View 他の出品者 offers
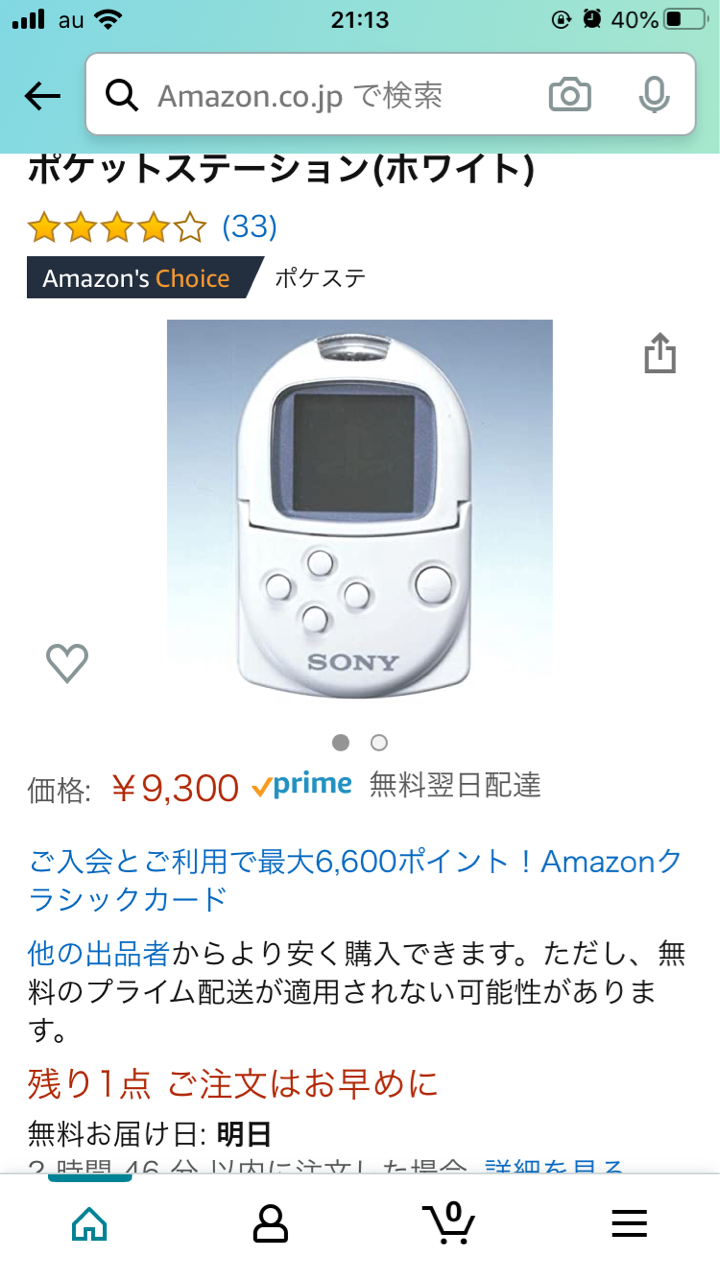Screen dimensions: 720x1280 98,953
